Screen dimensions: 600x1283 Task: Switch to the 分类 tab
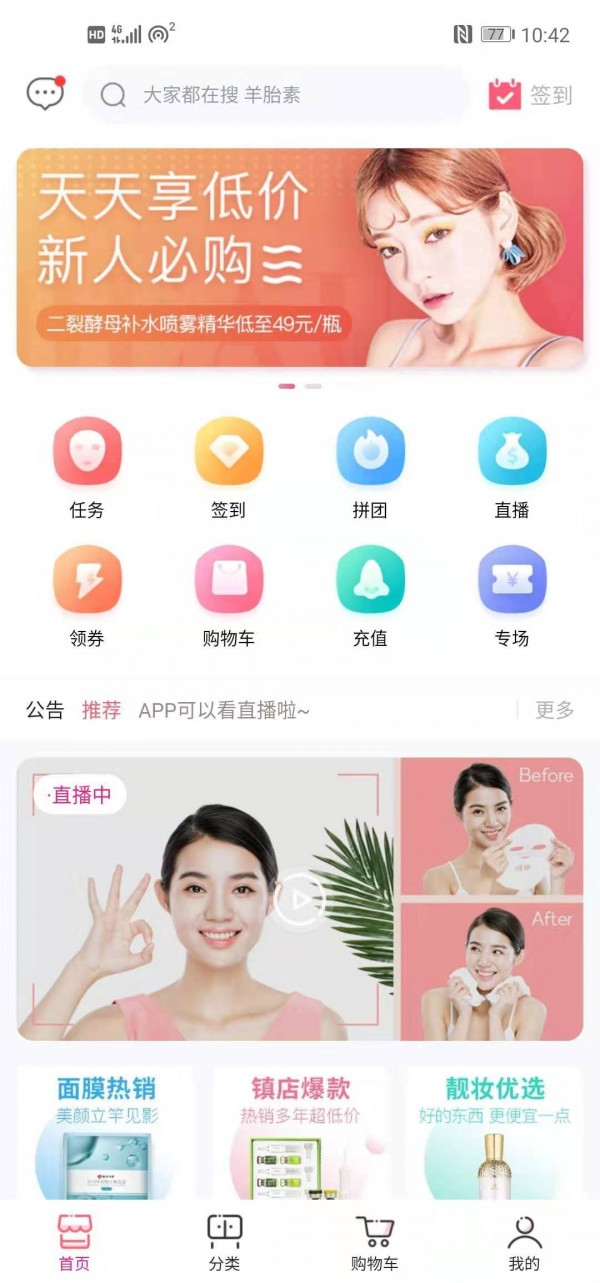224,1242
